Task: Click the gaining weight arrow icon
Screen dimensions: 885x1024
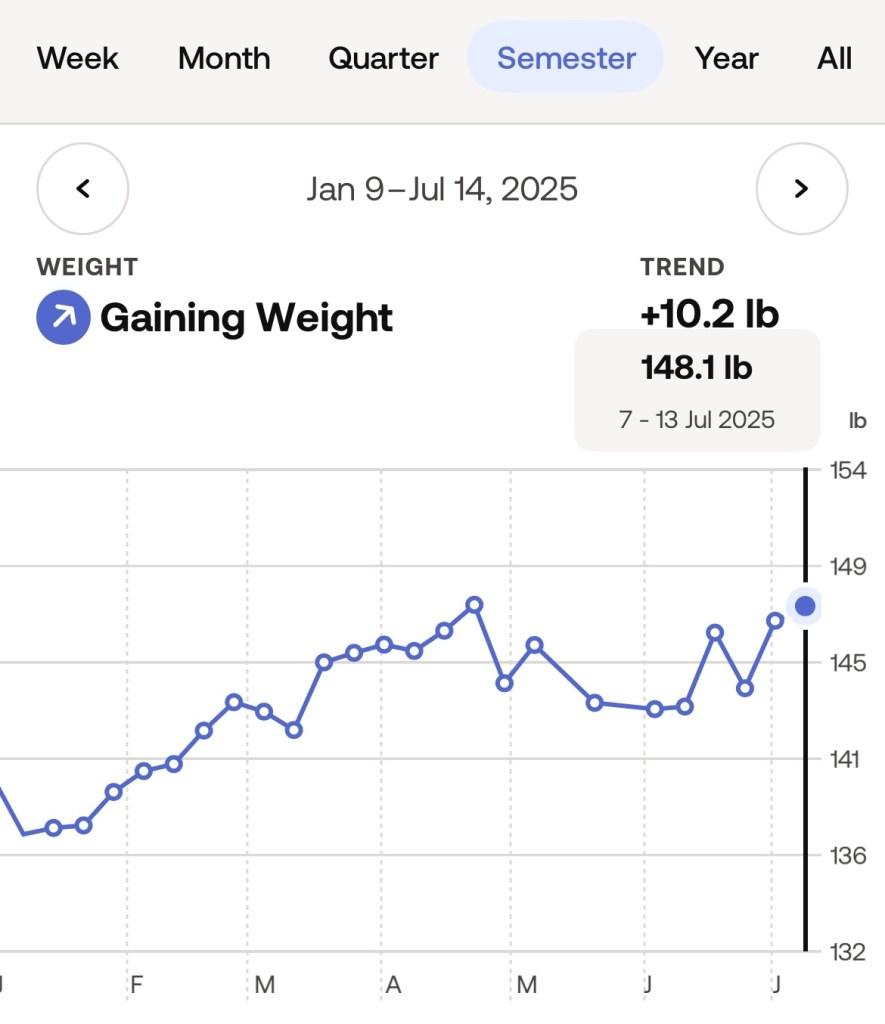Action: point(62,317)
